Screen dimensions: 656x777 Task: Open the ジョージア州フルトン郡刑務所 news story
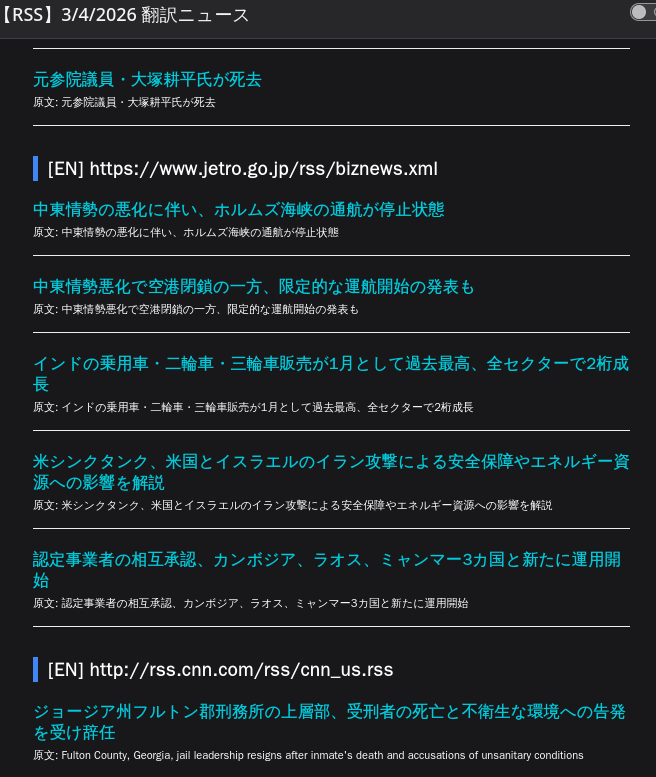(329, 712)
